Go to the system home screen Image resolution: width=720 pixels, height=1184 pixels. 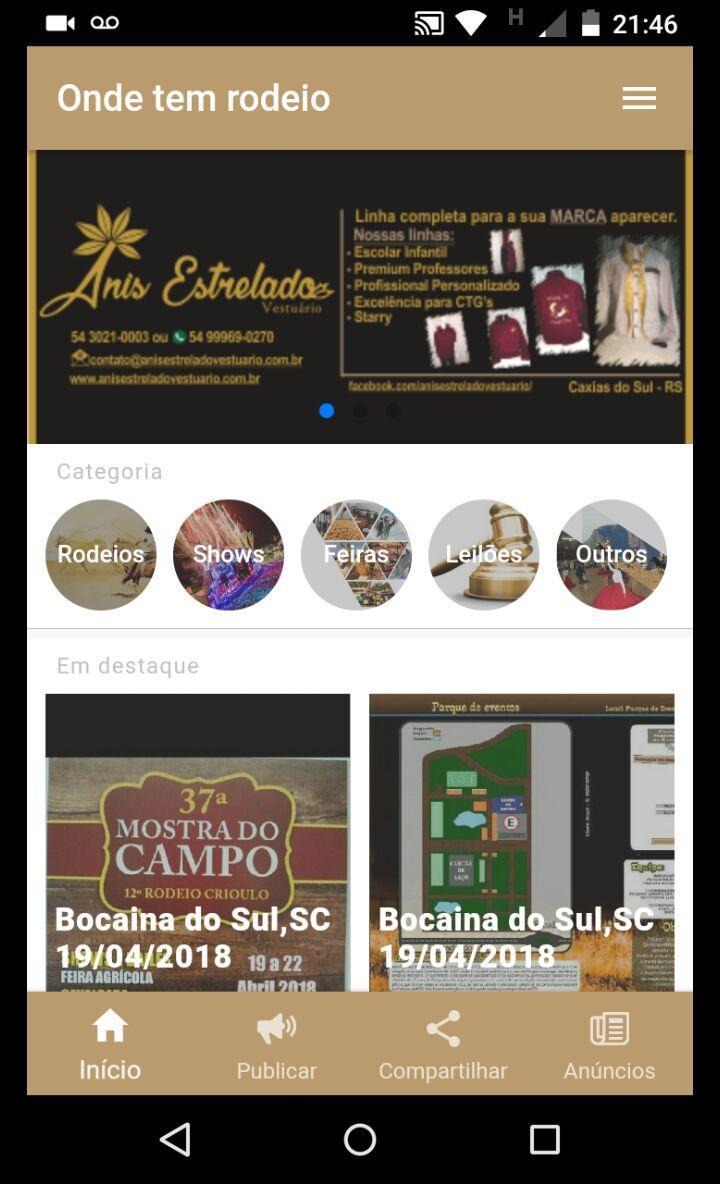click(x=360, y=1139)
